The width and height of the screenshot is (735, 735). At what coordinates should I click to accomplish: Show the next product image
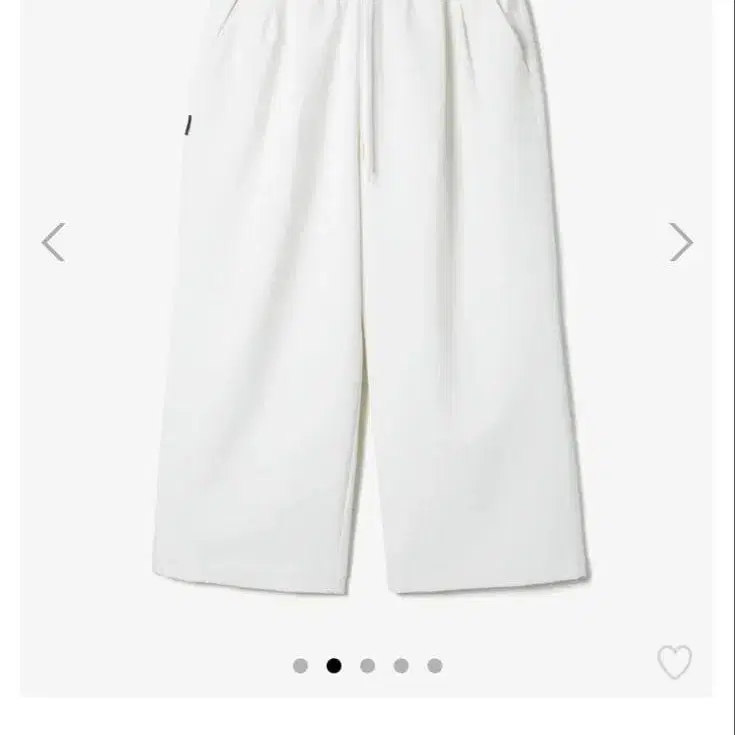[x=681, y=242]
